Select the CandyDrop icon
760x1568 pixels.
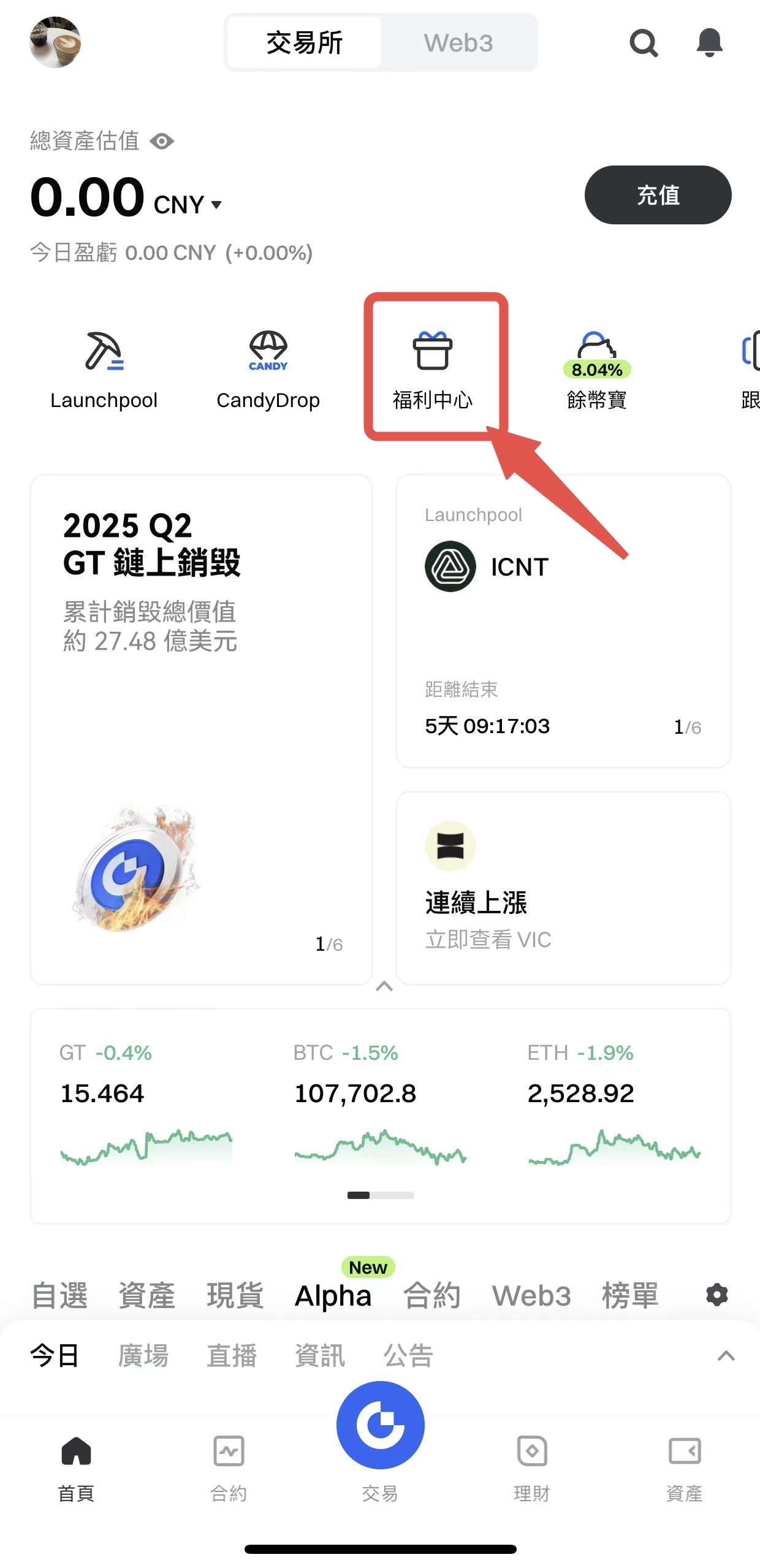click(268, 368)
